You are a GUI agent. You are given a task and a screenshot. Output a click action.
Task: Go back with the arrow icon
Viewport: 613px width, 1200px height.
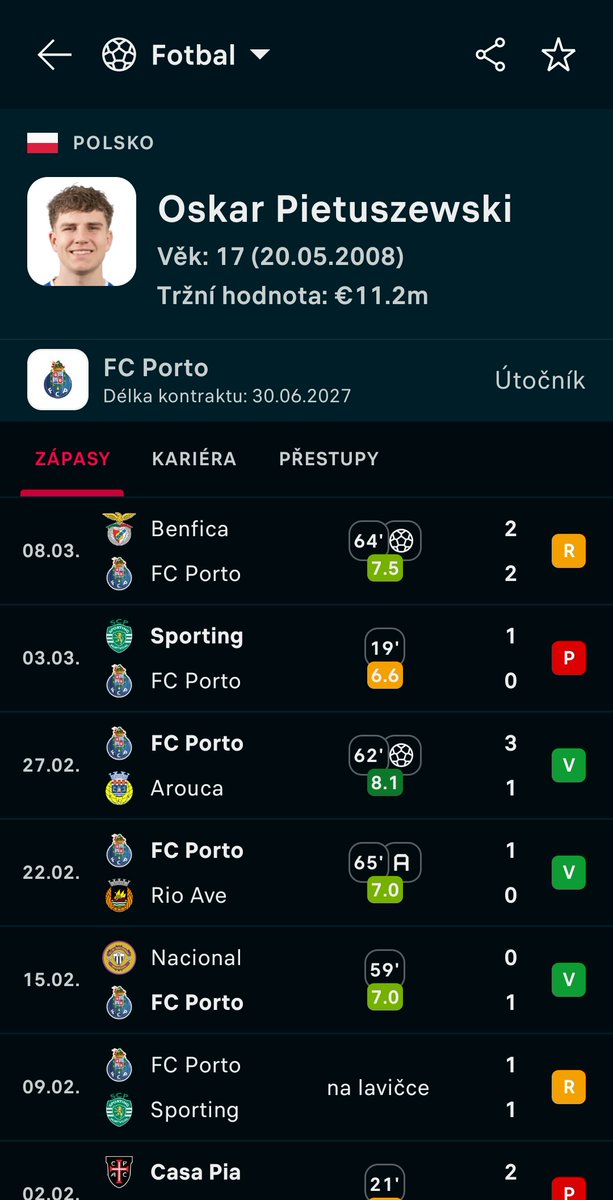[54, 55]
